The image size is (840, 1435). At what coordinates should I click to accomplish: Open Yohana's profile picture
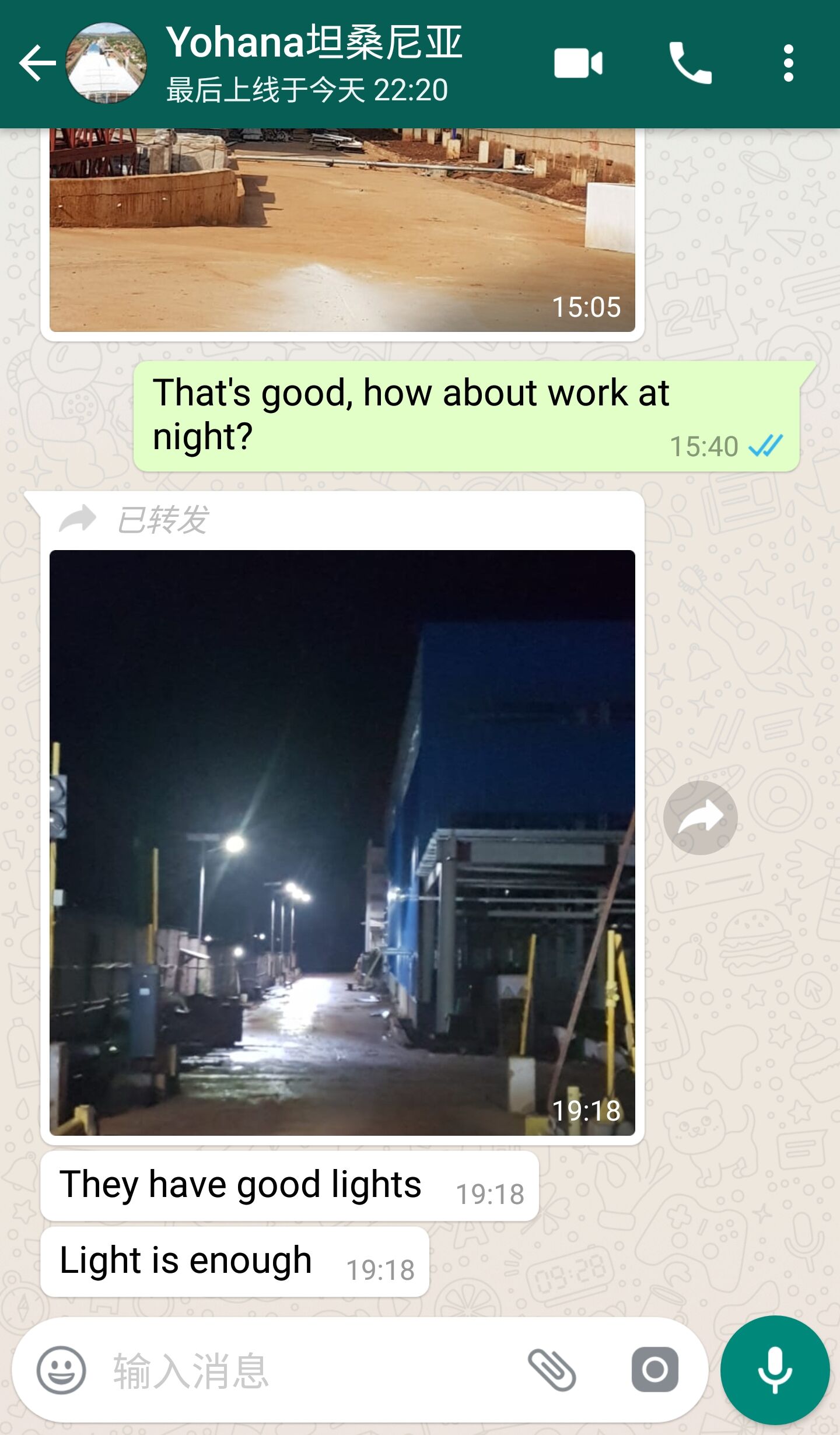pos(106,63)
